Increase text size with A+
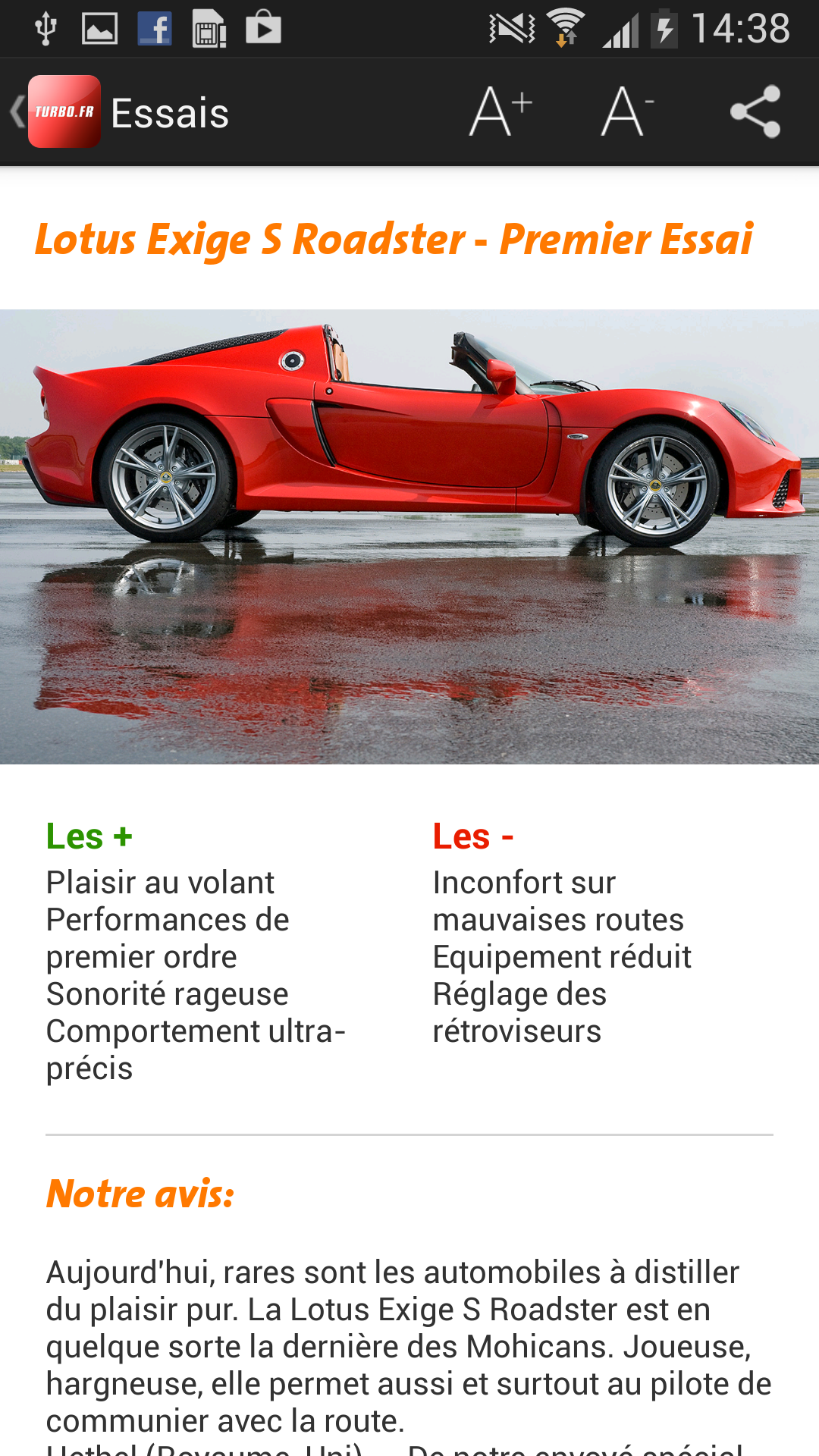The height and width of the screenshot is (1456, 819). coord(500,112)
